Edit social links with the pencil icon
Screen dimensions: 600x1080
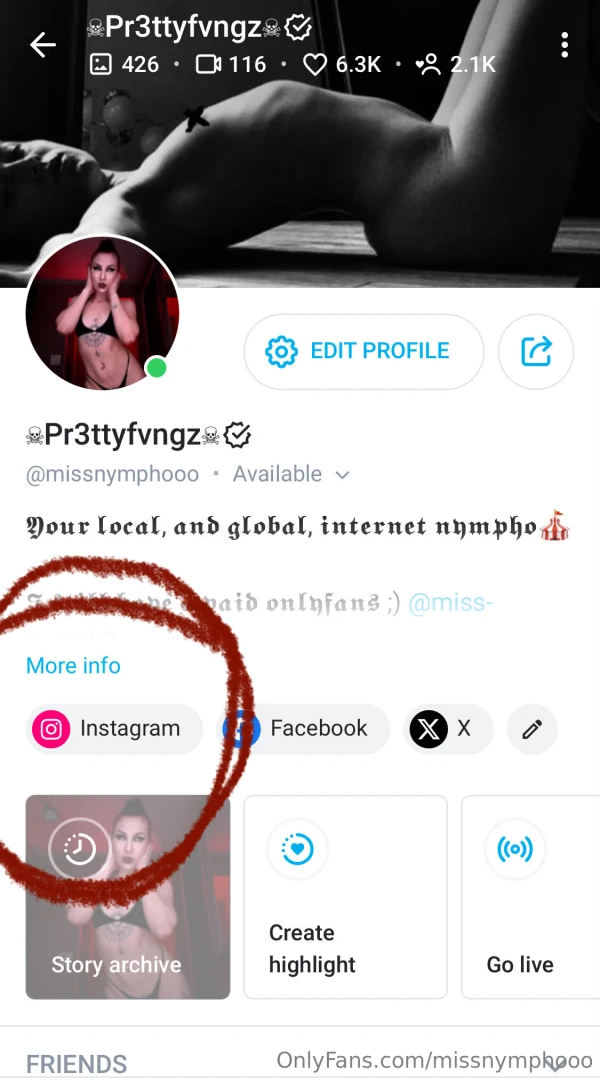click(532, 729)
